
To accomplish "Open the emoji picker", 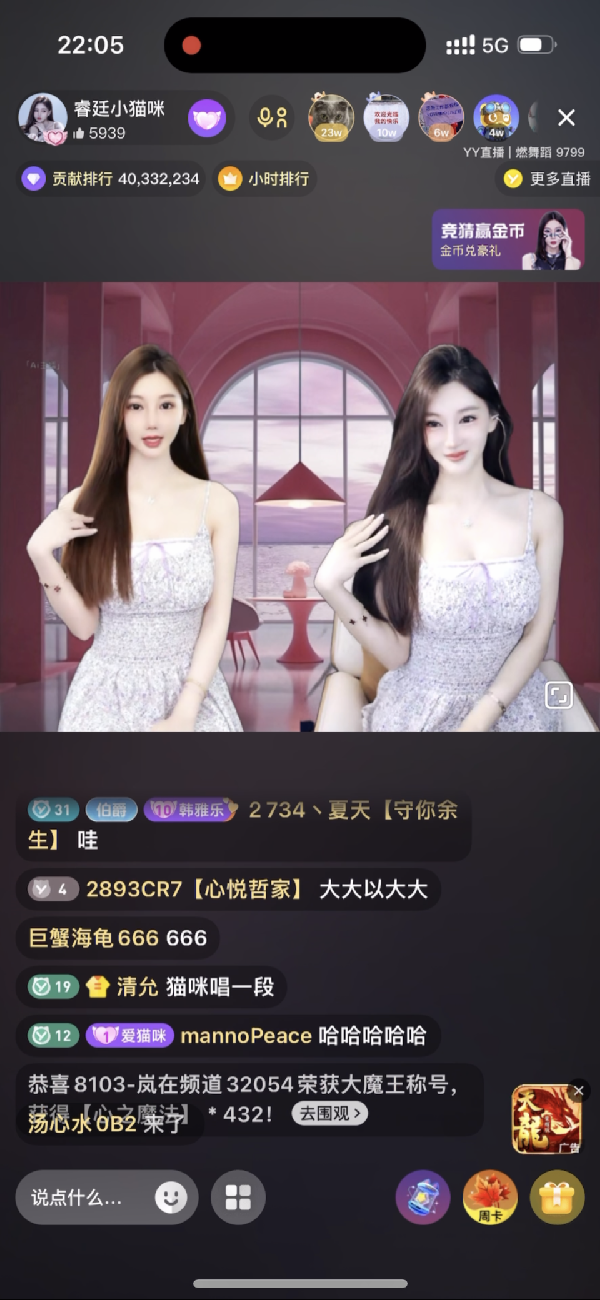I will click(x=172, y=1197).
